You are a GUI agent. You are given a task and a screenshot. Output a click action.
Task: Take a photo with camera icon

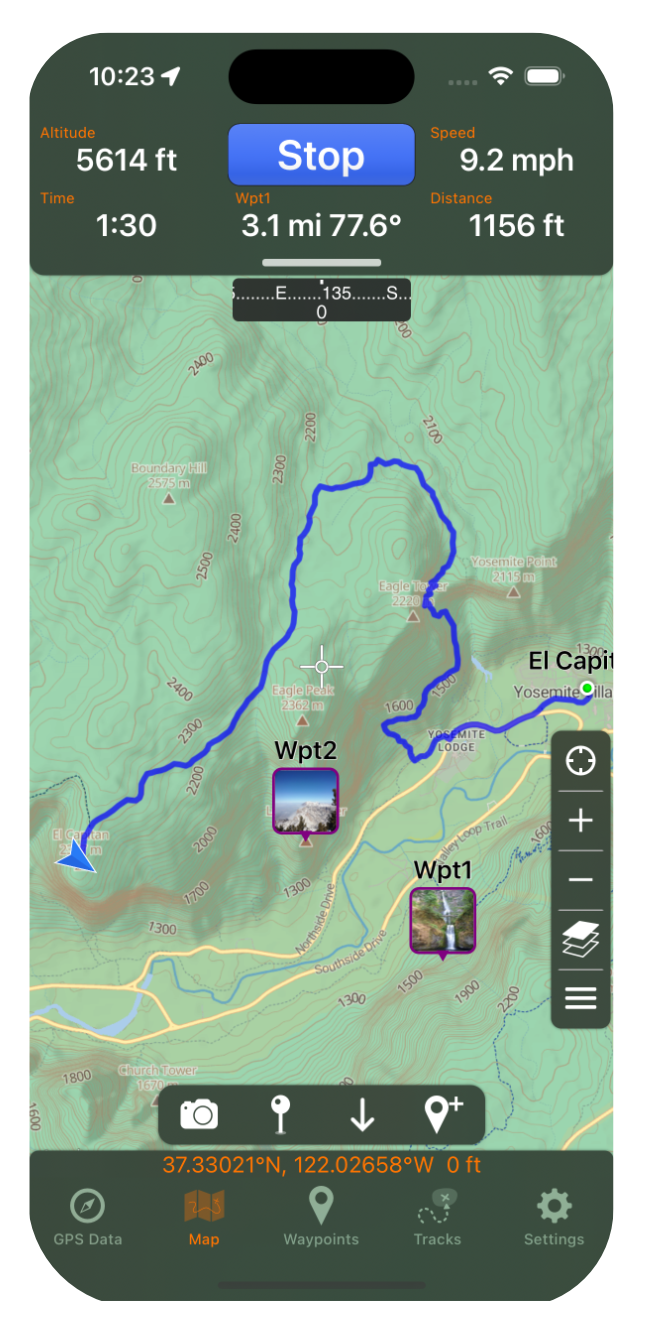click(x=199, y=1114)
